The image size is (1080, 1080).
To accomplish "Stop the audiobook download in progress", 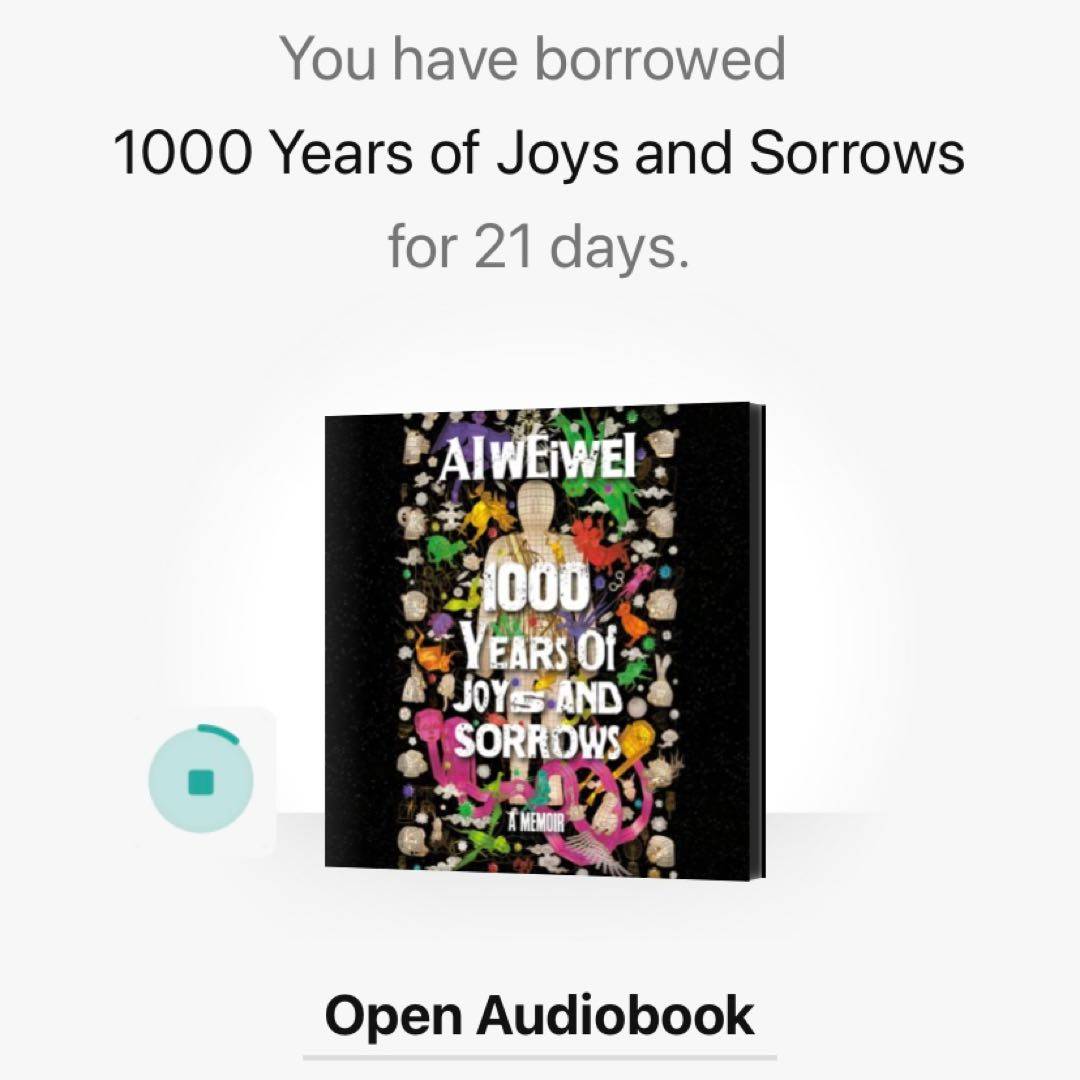I will (x=201, y=780).
